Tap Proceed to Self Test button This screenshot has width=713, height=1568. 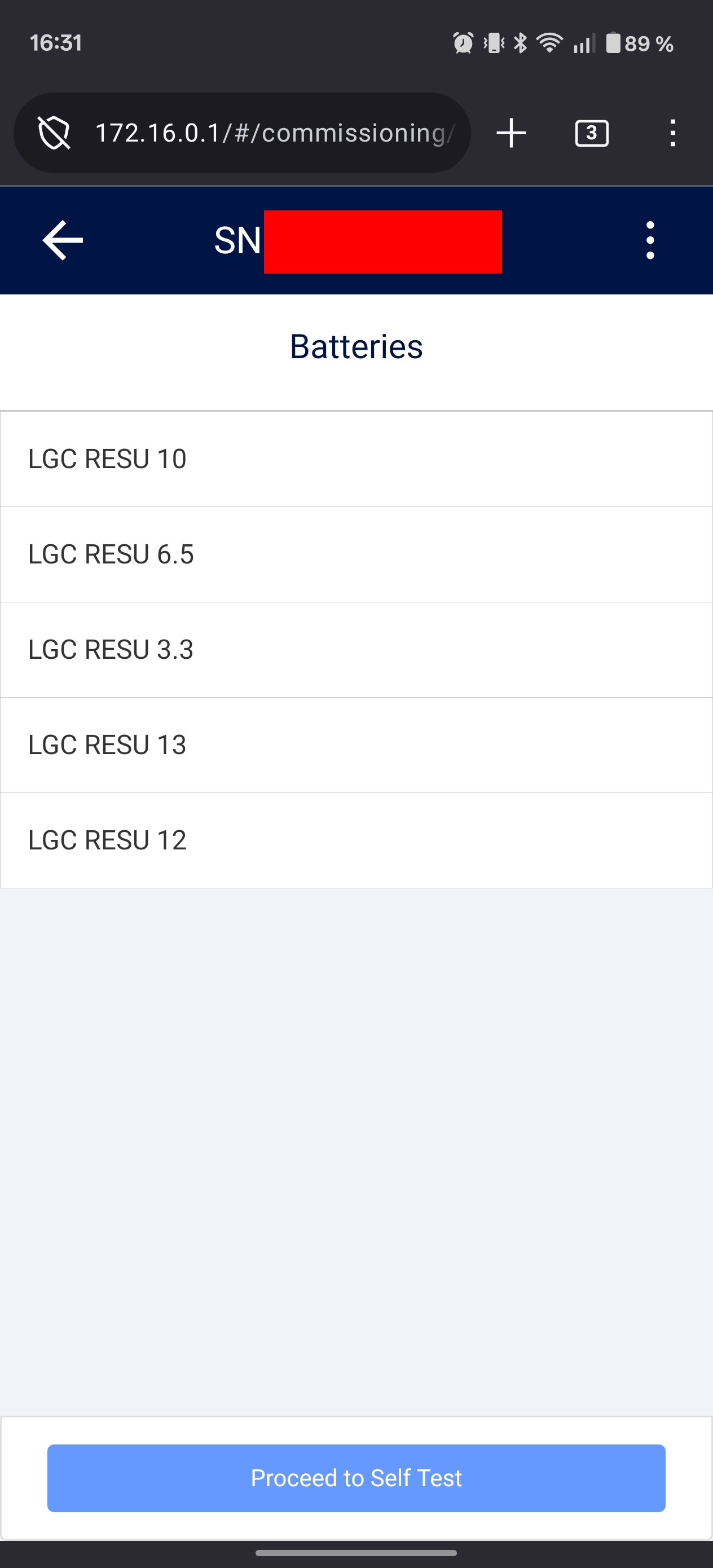tap(356, 1478)
